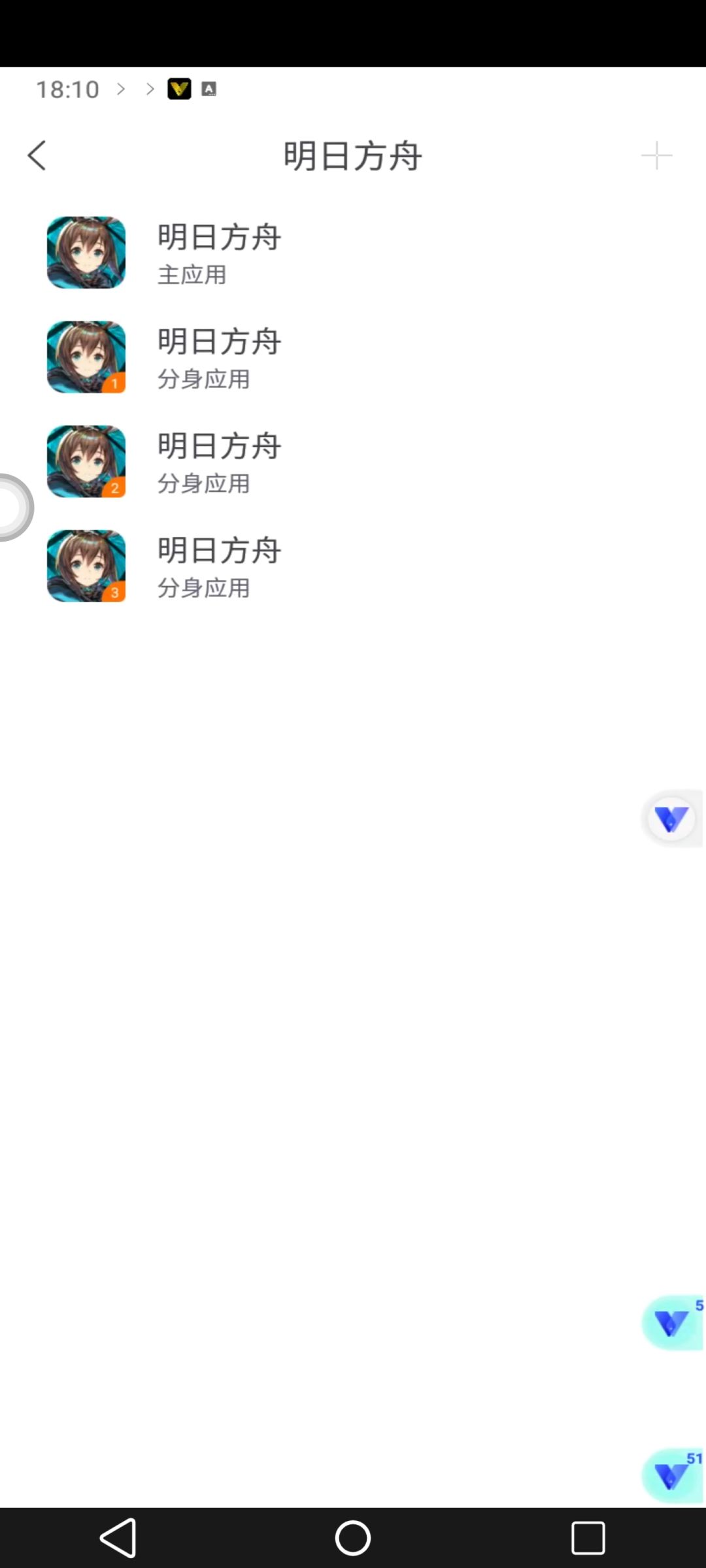Launch clone app 明日方舟 with badge 2
This screenshot has height=1568, width=706.
pos(86,461)
